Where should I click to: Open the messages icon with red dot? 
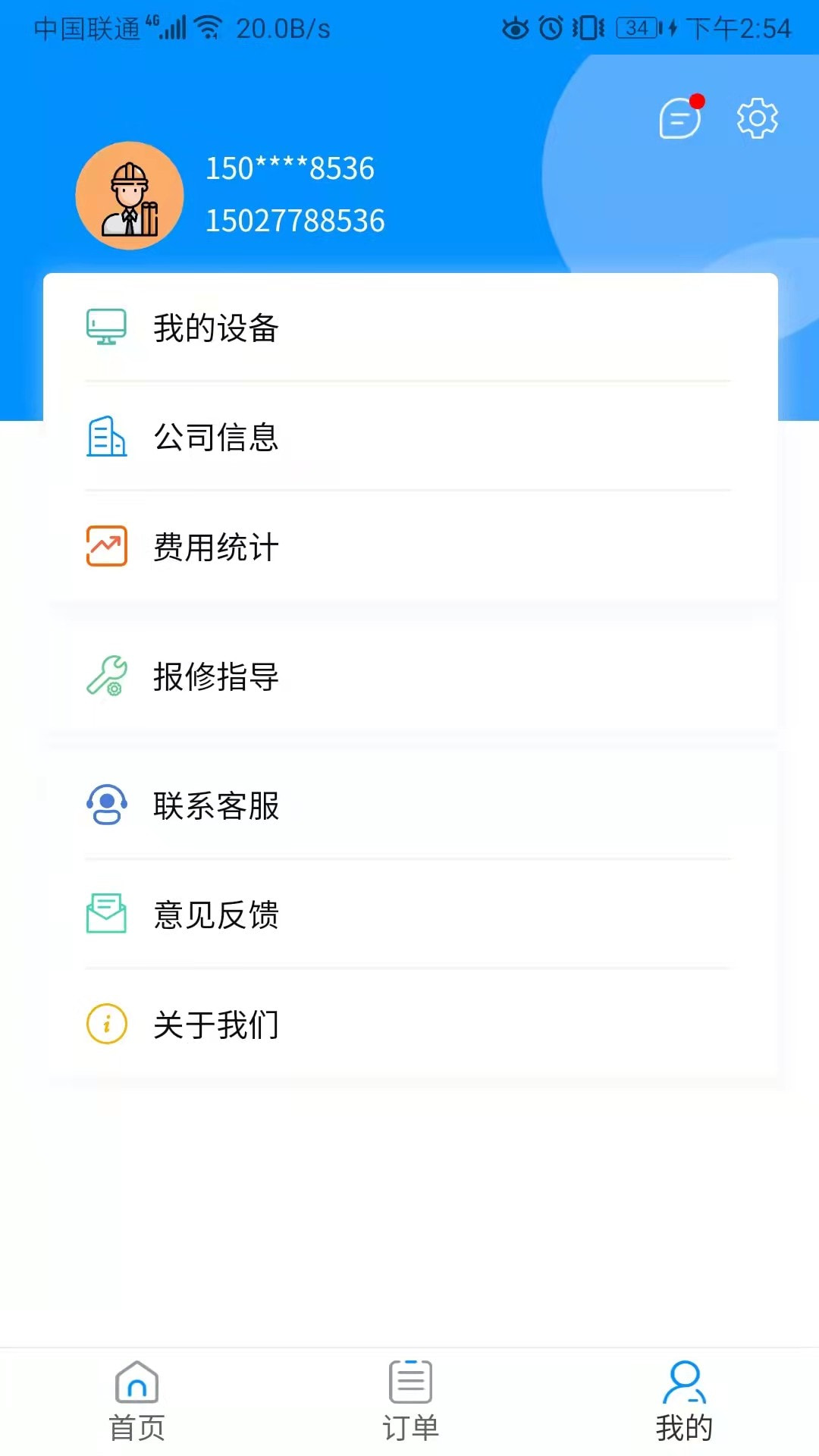pyautogui.click(x=680, y=119)
